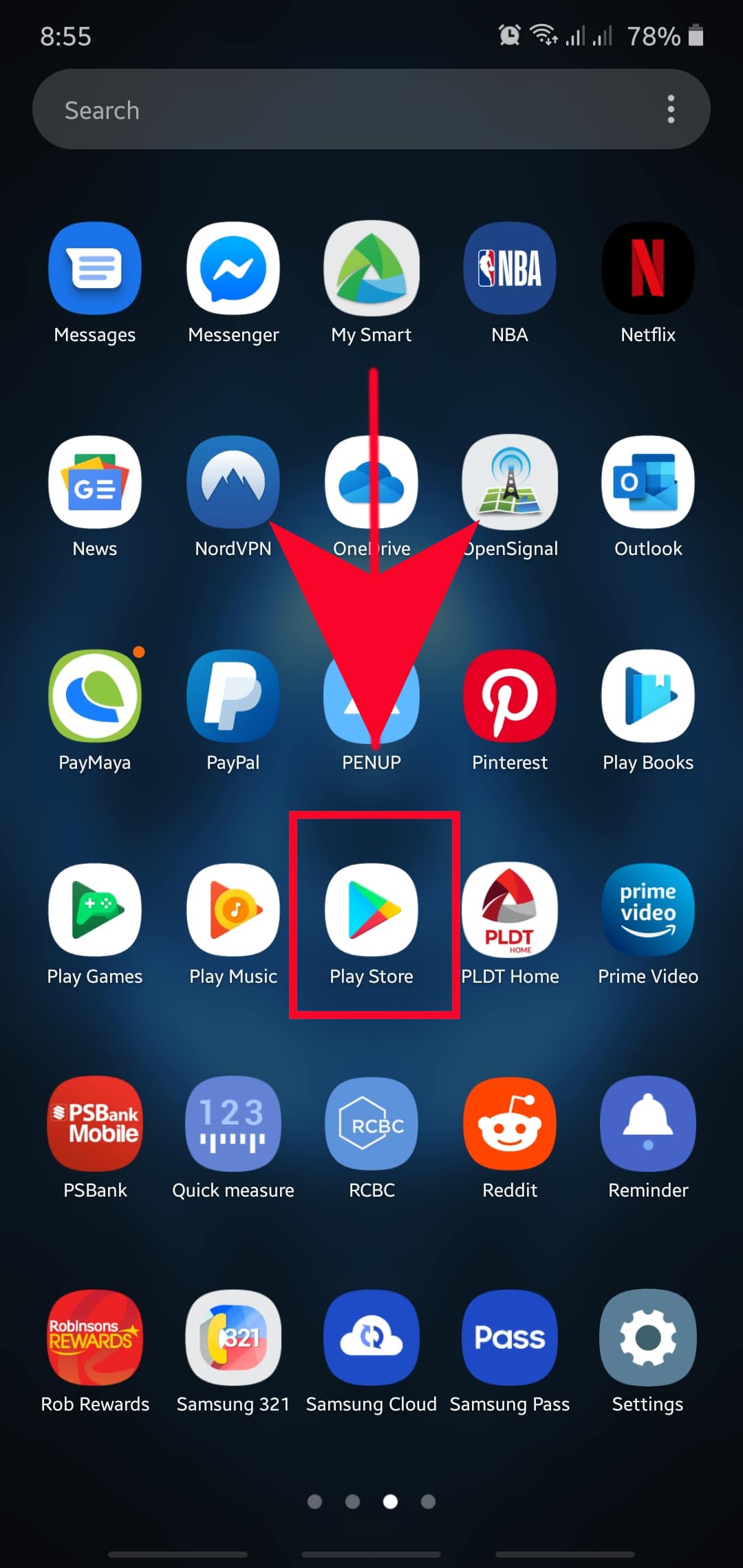Open the Play Store app
The height and width of the screenshot is (1568, 743).
[x=371, y=910]
